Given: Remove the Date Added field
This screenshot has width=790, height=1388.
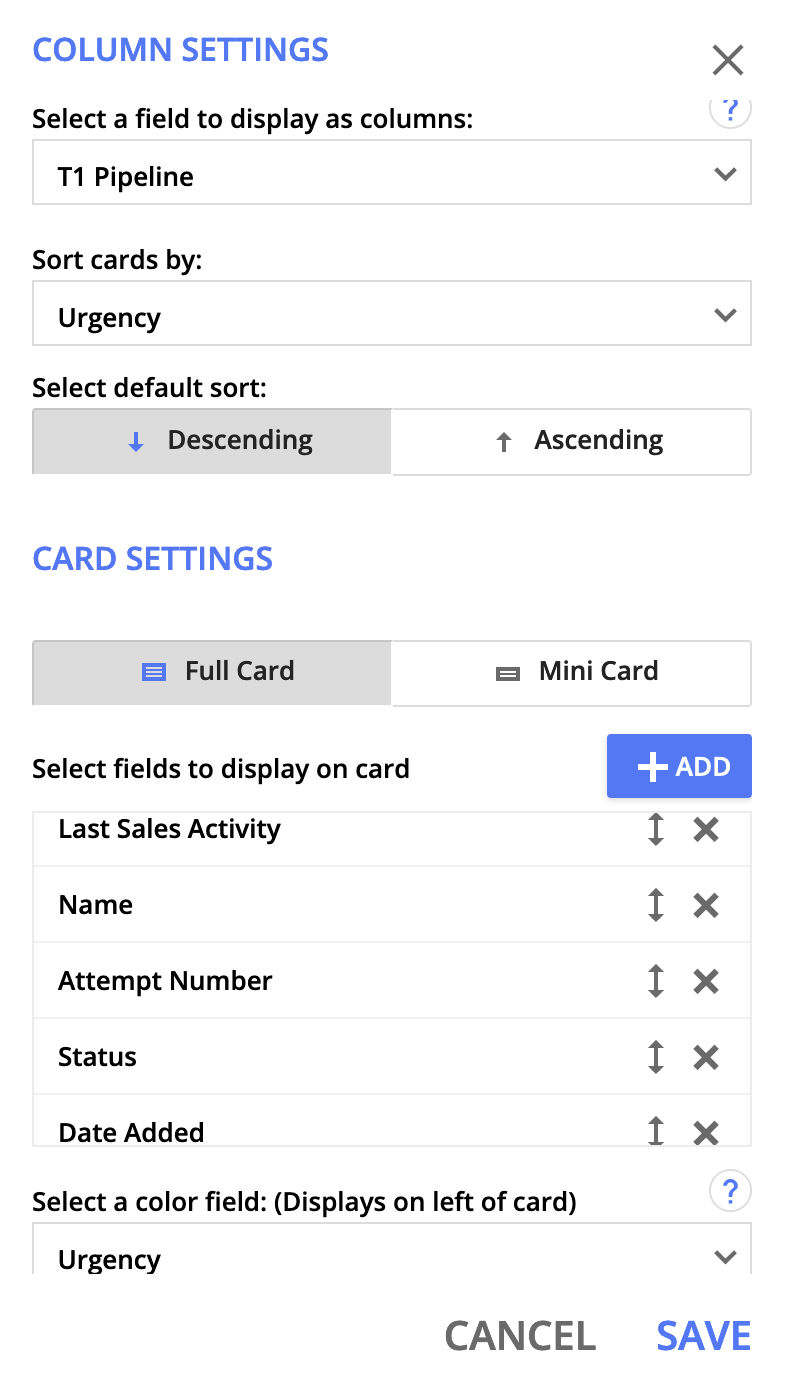Looking at the screenshot, I should (x=706, y=1132).
